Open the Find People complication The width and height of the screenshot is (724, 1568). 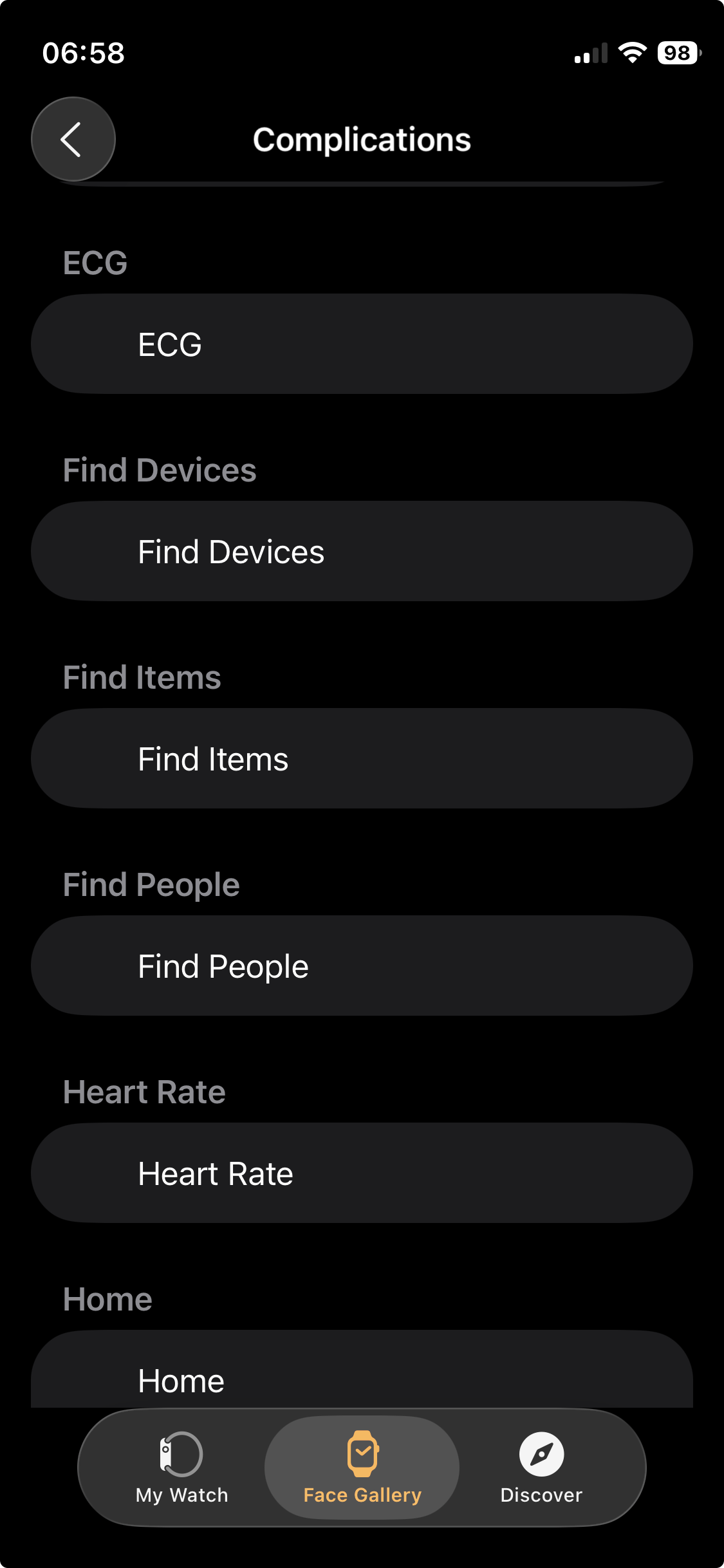point(362,966)
